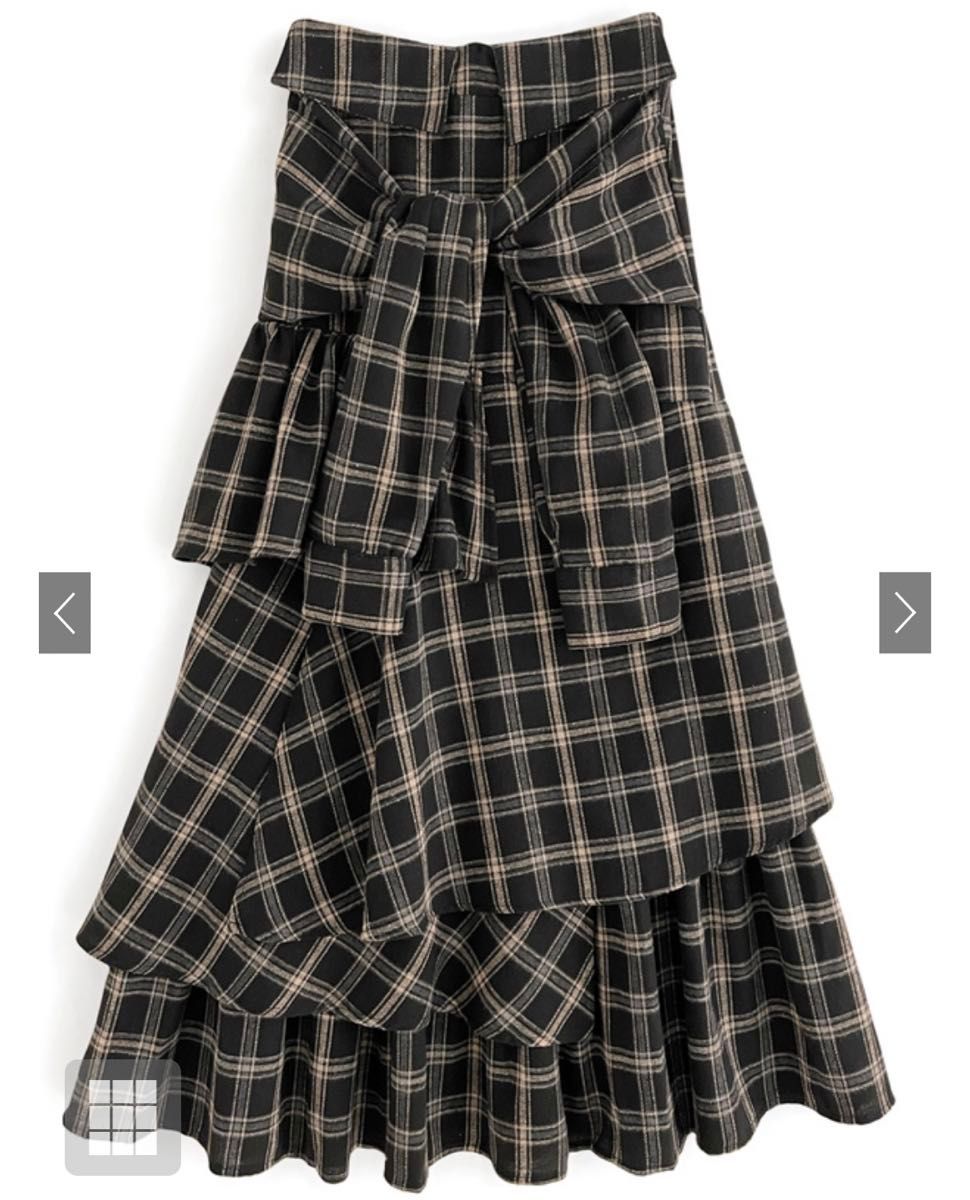Viewport: 970px width, 1200px height.
Task: Go to the previous product image
Action: click(65, 613)
